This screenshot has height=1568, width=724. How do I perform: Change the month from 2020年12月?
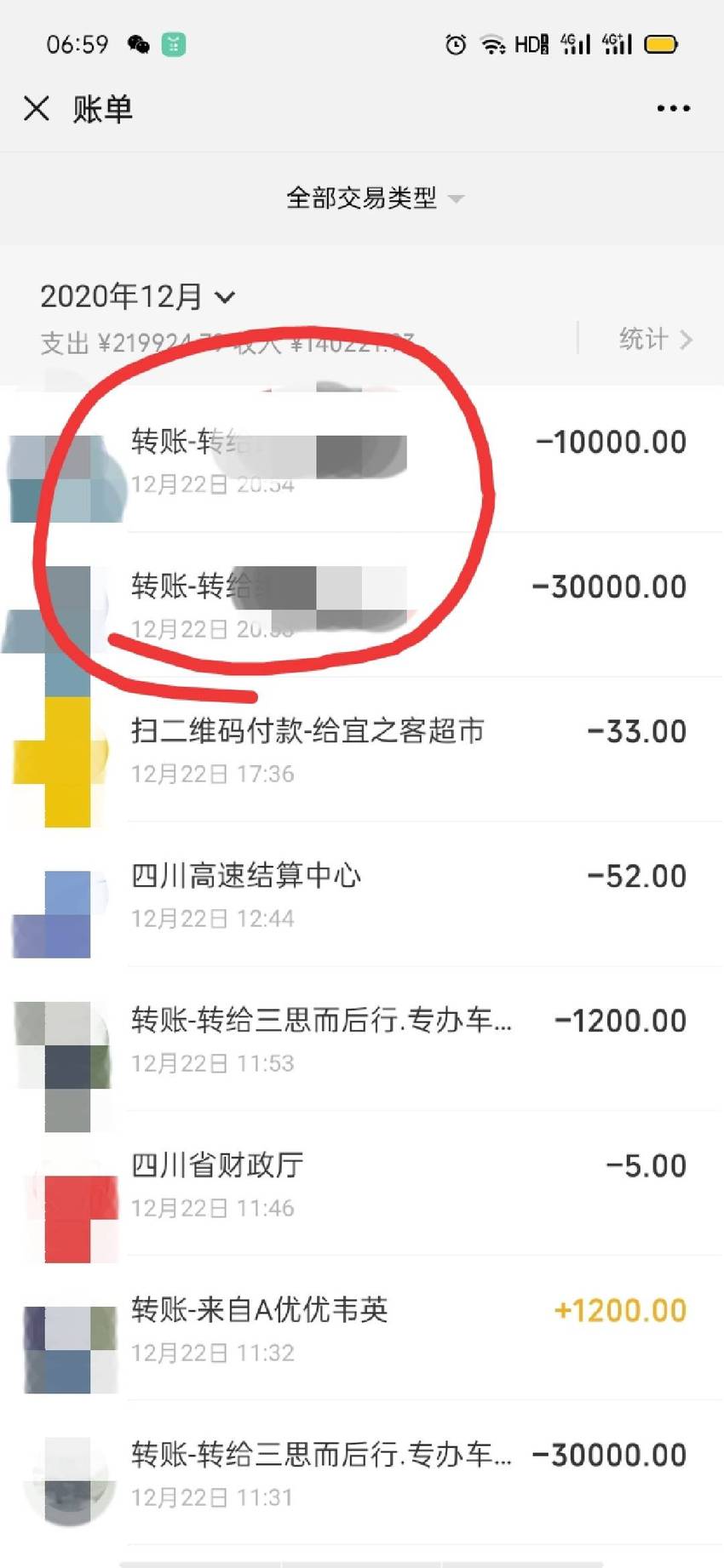[137, 296]
